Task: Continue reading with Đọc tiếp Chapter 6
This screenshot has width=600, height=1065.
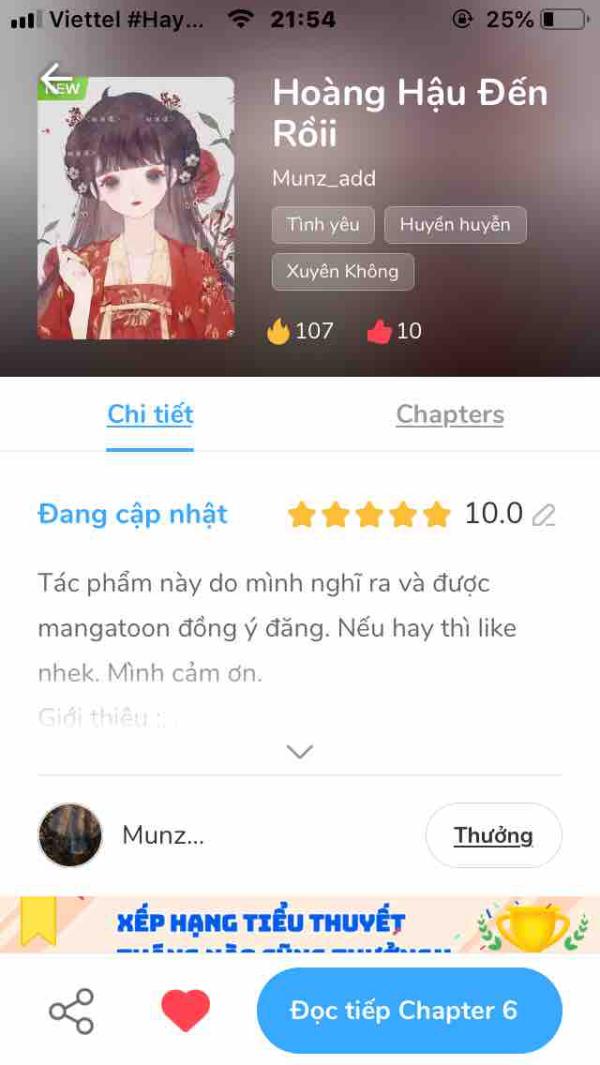Action: tap(403, 1010)
